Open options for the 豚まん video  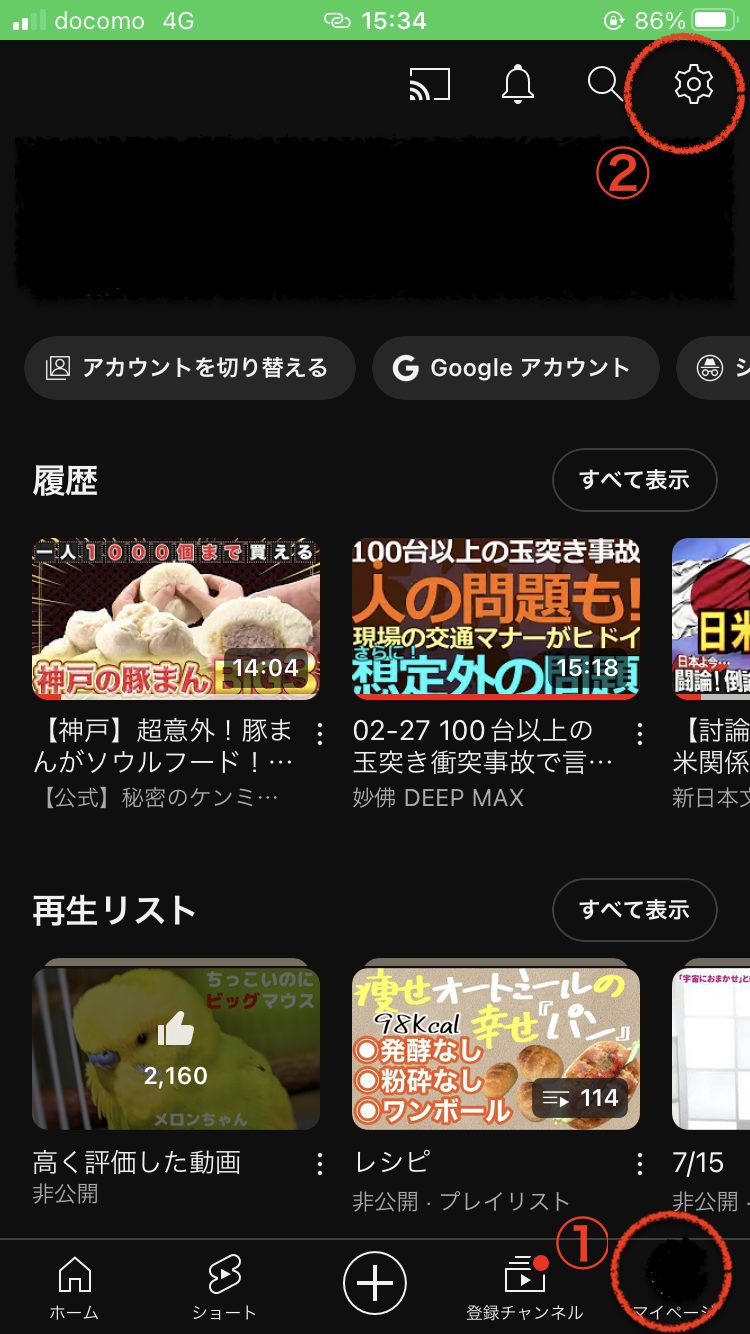pos(320,735)
